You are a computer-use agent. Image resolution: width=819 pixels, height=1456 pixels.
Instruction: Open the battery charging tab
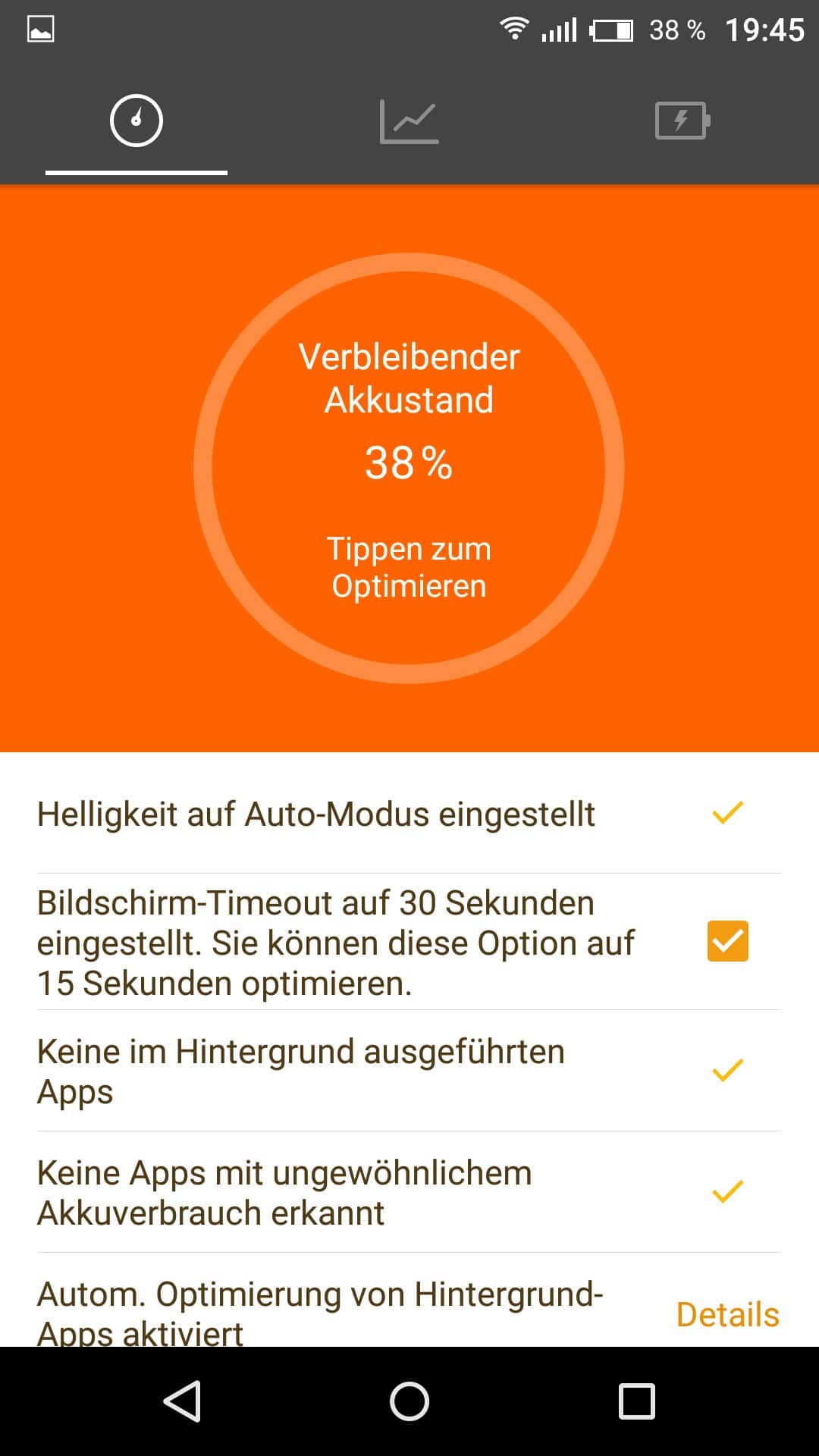click(682, 121)
